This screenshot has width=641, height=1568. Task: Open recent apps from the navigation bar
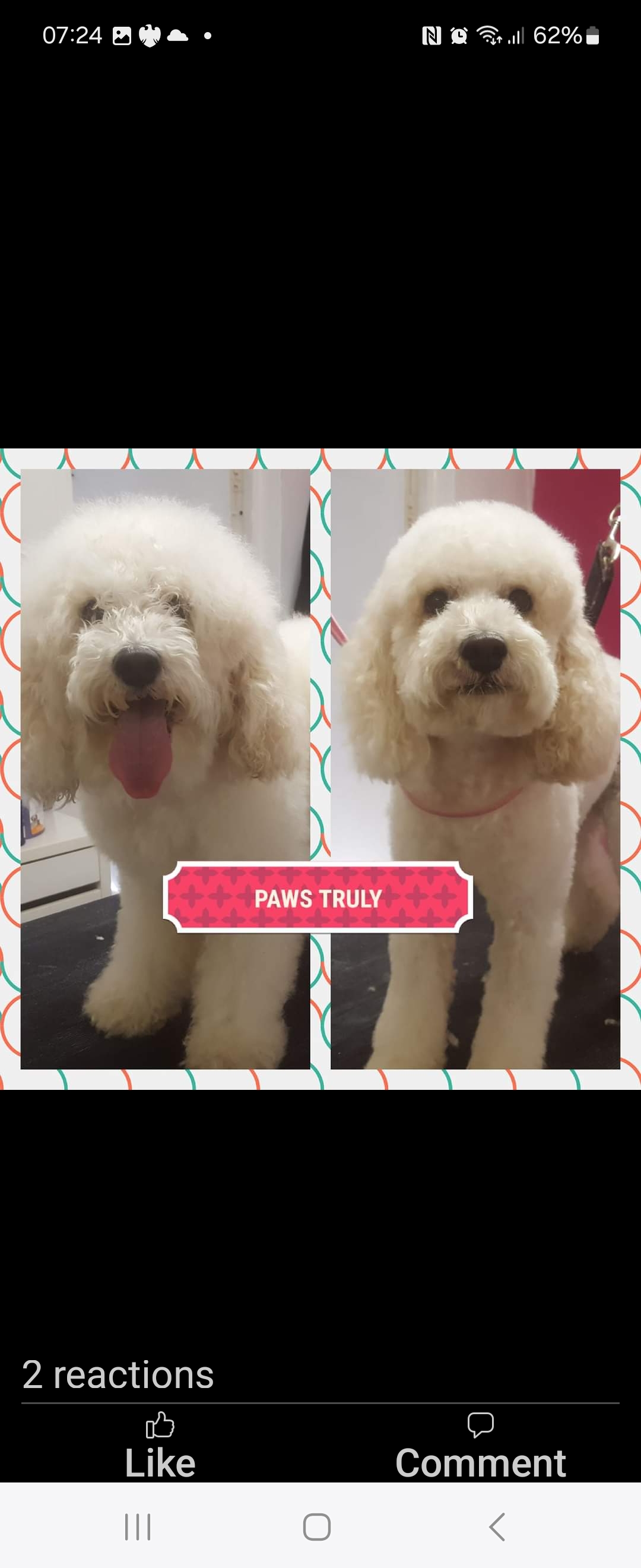(x=138, y=1527)
